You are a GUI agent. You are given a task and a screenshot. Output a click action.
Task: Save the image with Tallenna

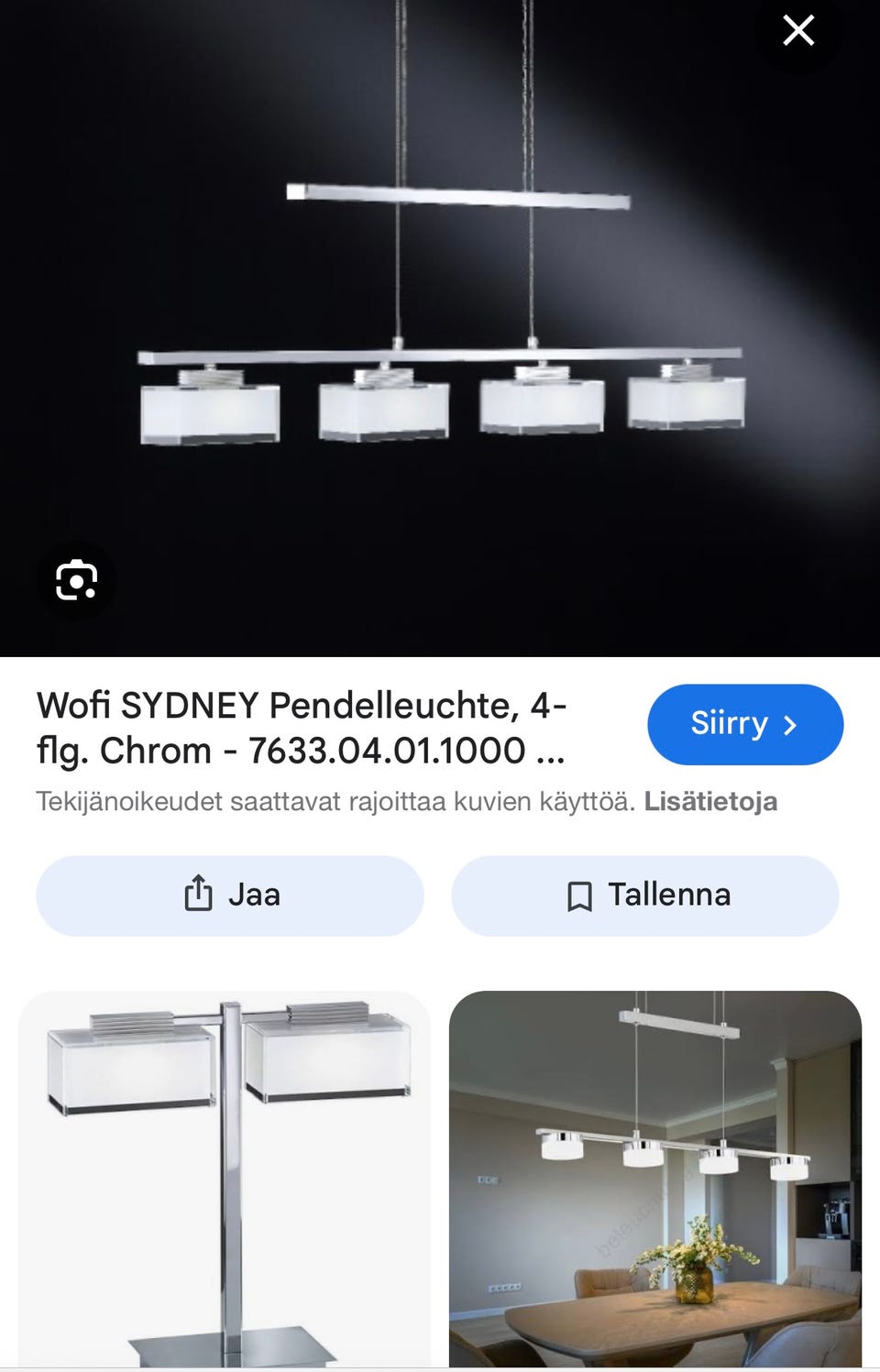point(645,895)
